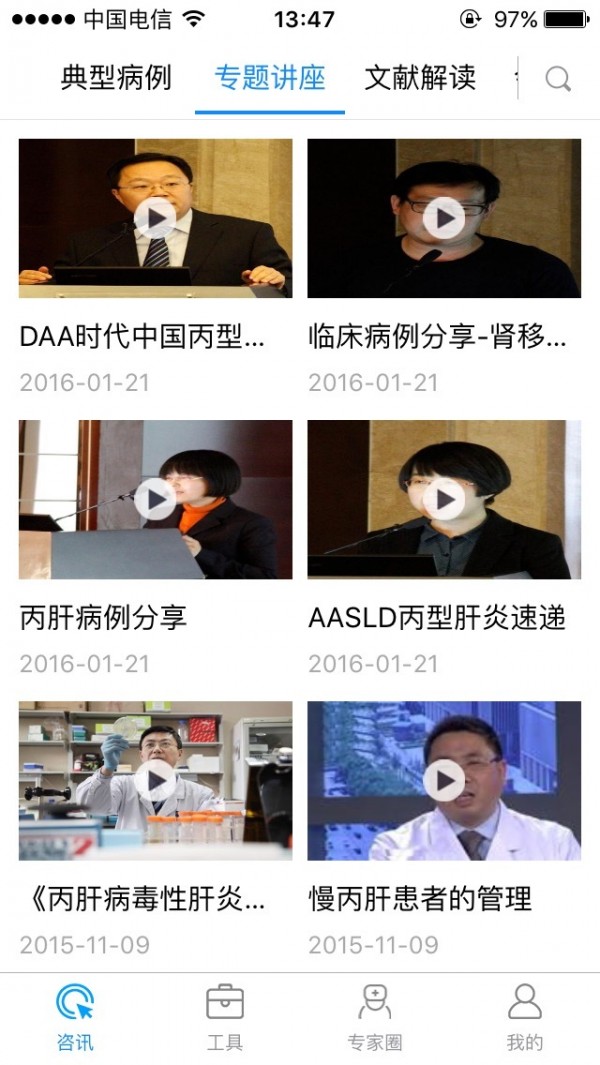
Task: Play the DAA时代中国丙型 lecture video
Action: [x=155, y=218]
